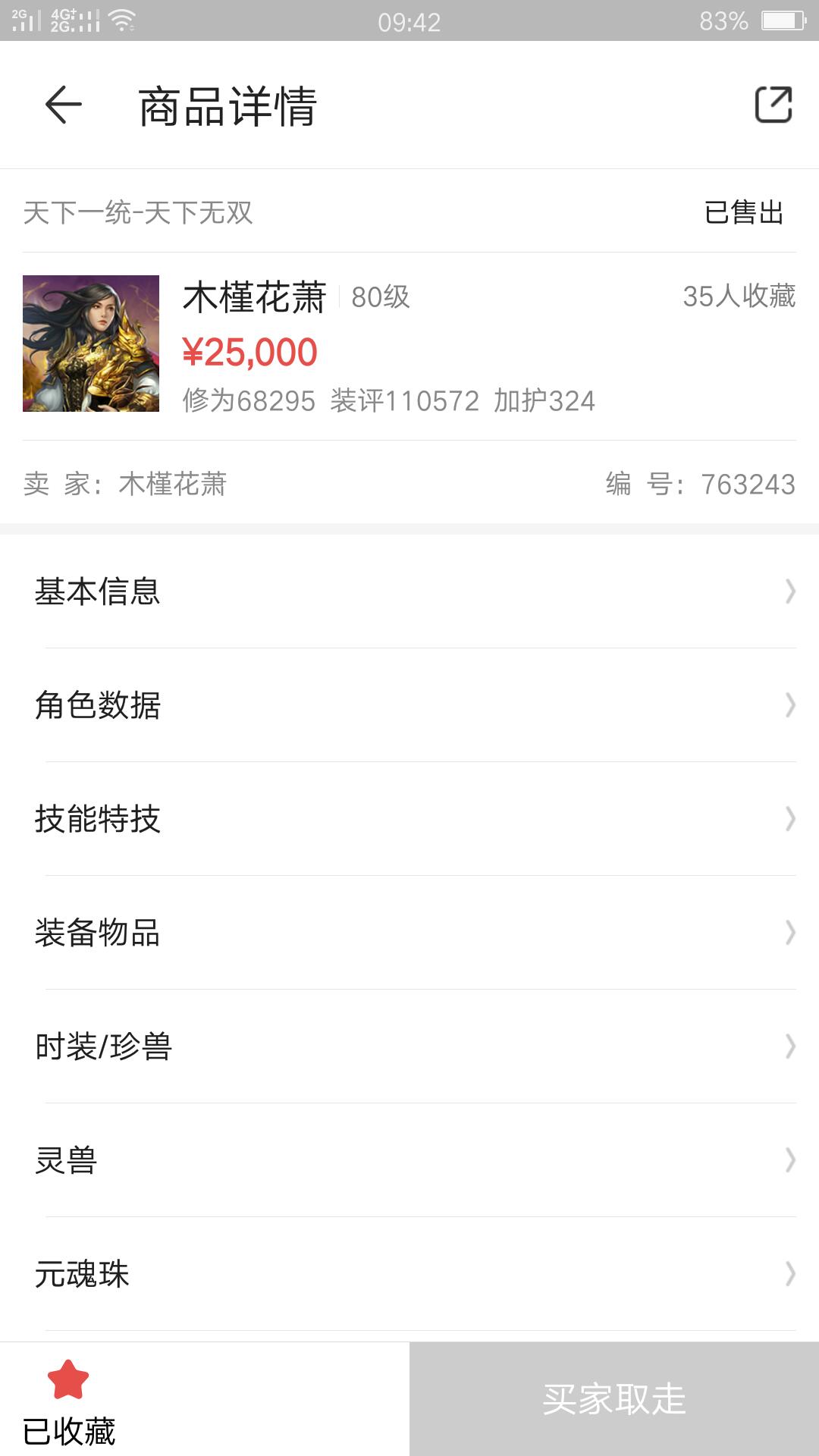Viewport: 819px width, 1456px height.
Task: Open the 木槿花萧 character avatar
Action: click(91, 344)
